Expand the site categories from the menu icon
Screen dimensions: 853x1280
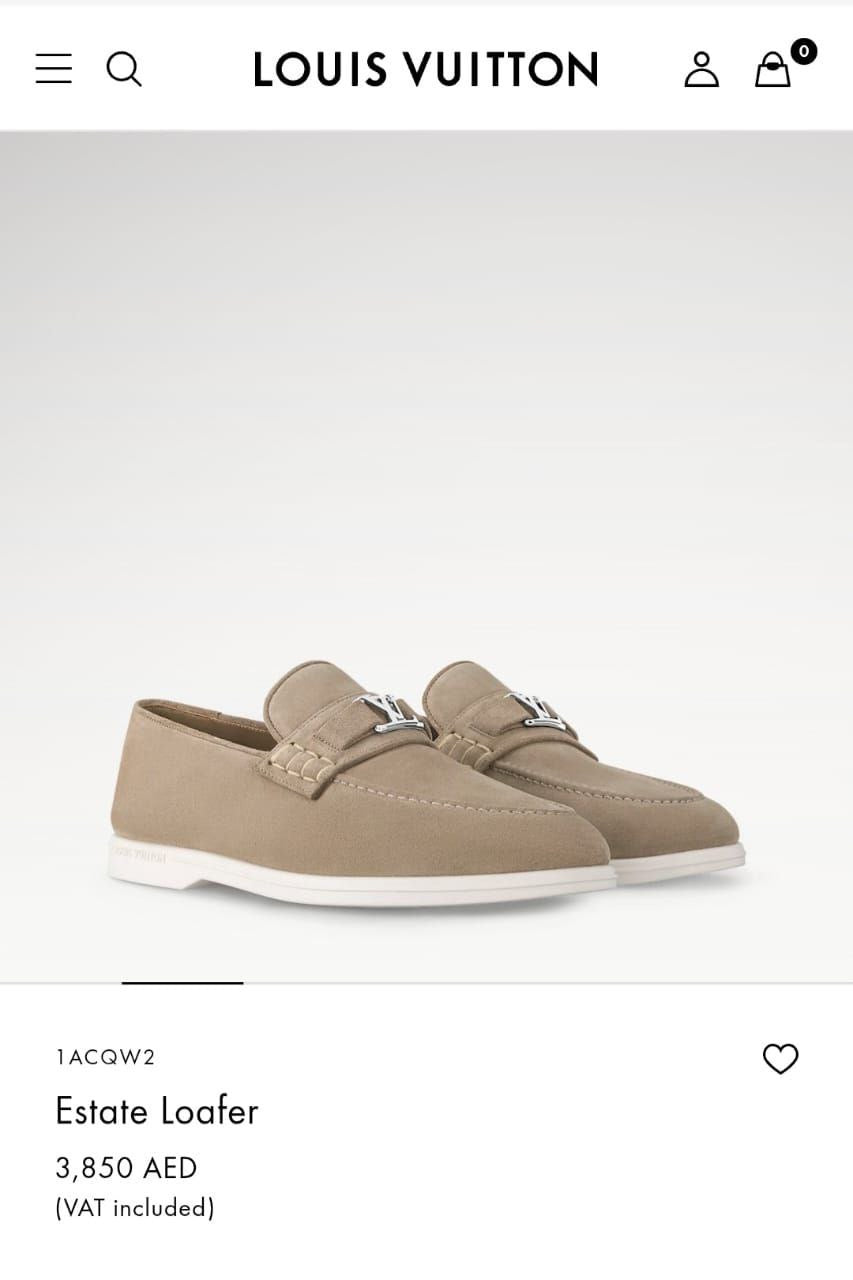tap(52, 68)
